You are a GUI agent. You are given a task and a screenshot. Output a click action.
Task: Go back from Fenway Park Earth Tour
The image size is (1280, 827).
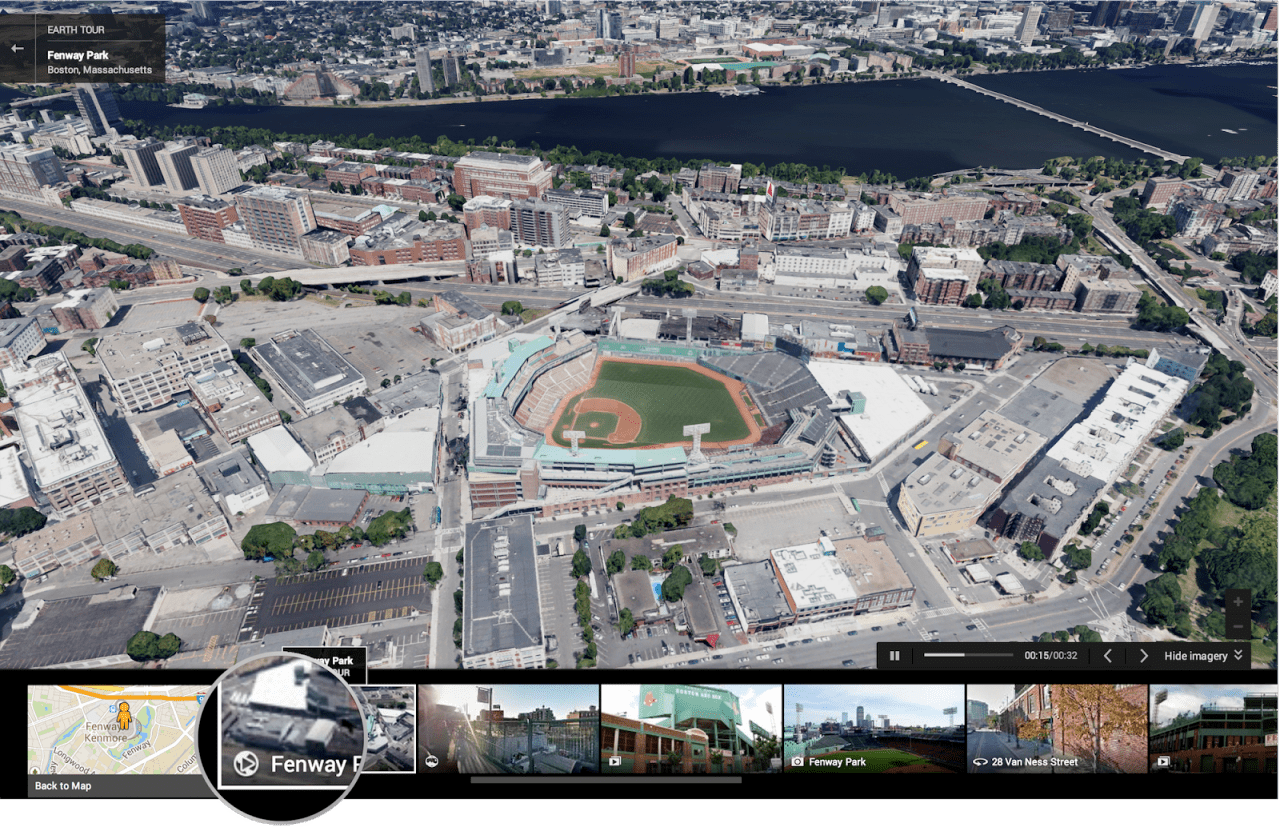17,48
